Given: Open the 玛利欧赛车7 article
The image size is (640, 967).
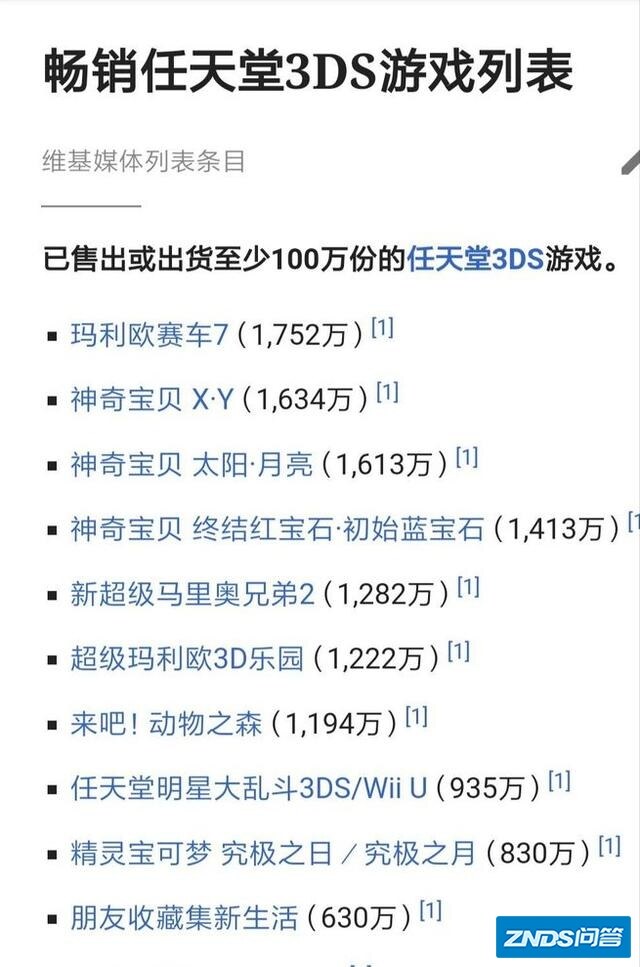Looking at the screenshot, I should tap(150, 335).
